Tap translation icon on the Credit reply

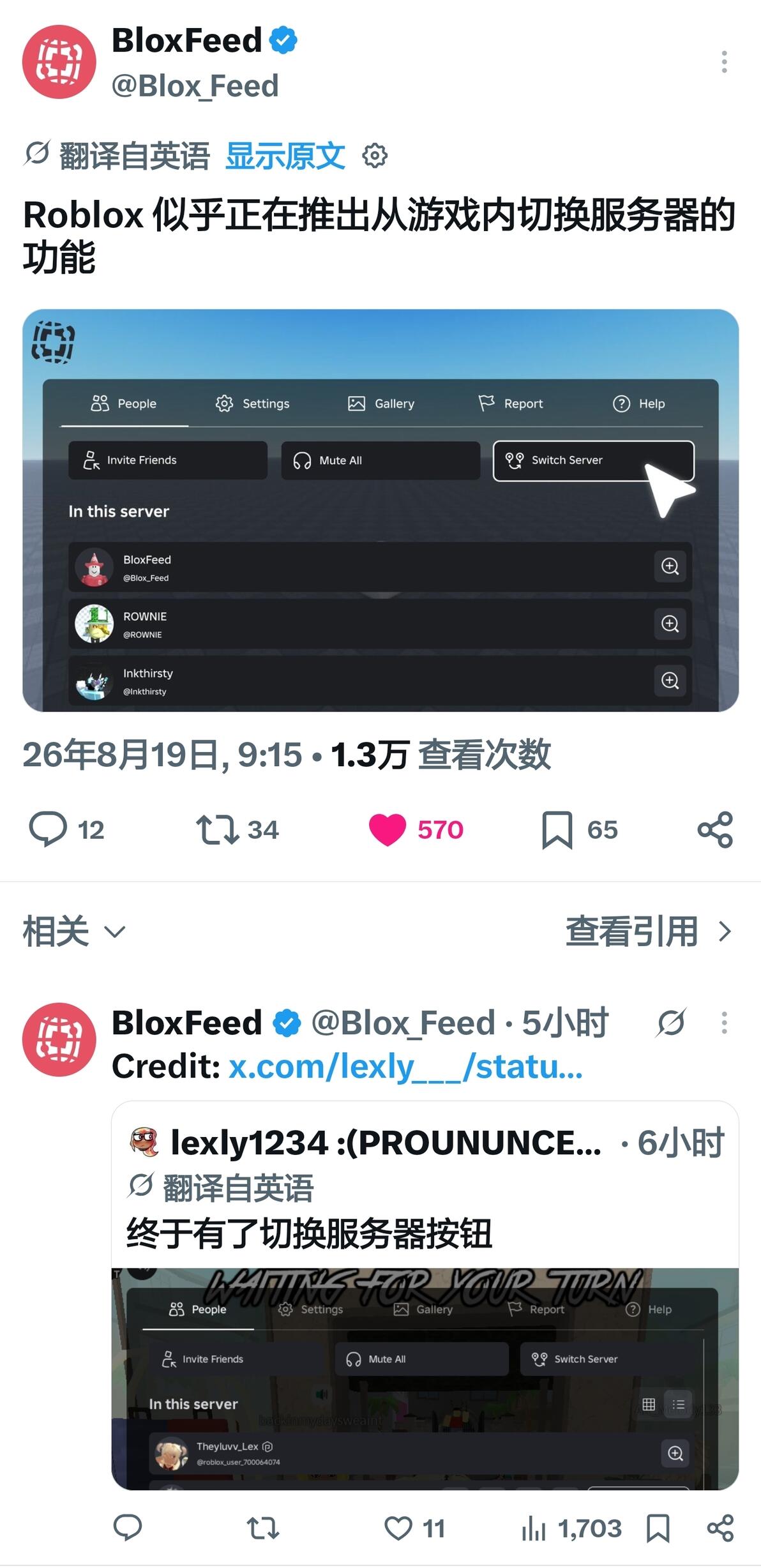click(x=671, y=1023)
